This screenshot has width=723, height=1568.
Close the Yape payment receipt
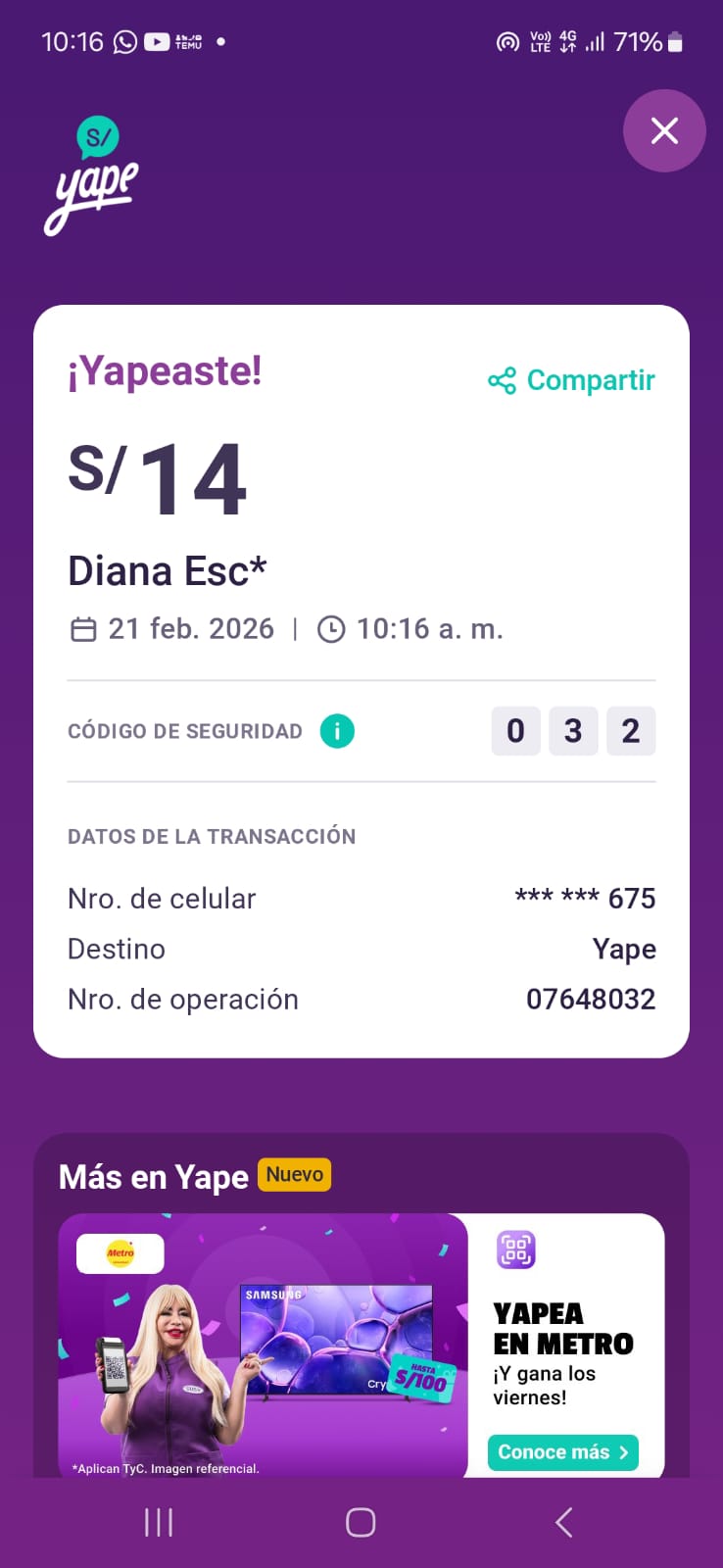tap(664, 131)
